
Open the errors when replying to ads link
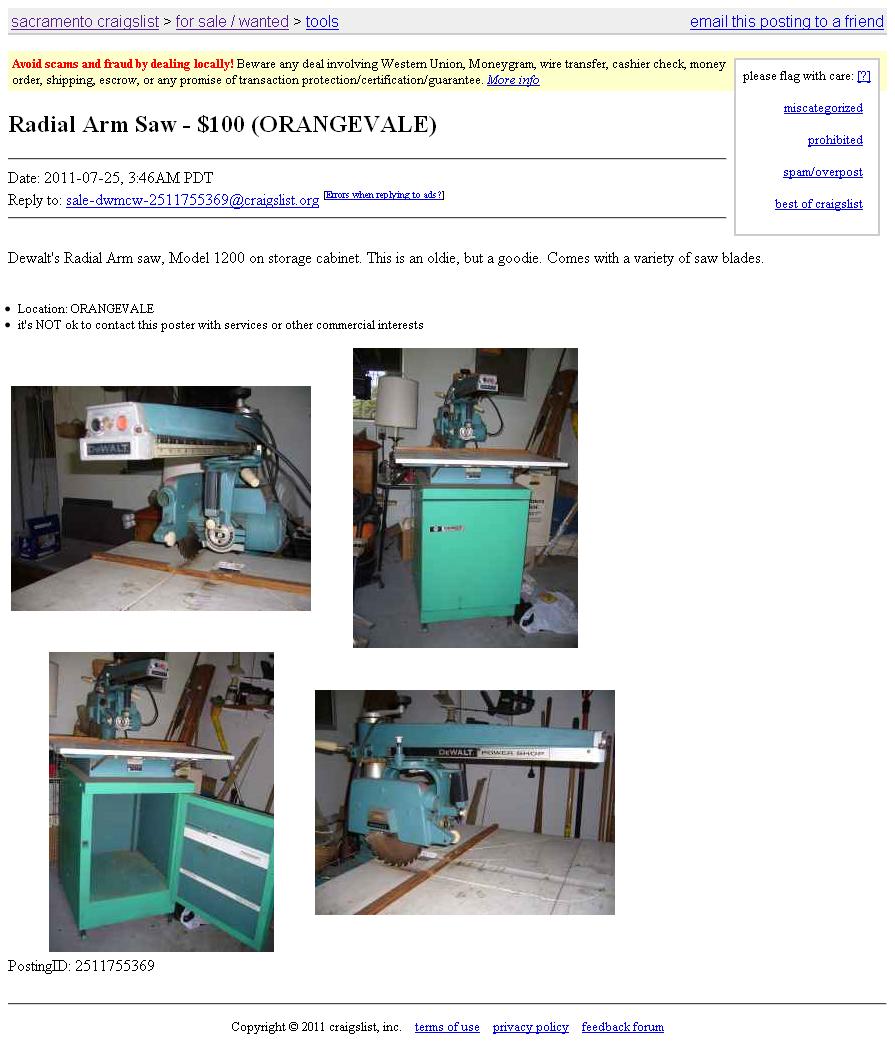383,195
